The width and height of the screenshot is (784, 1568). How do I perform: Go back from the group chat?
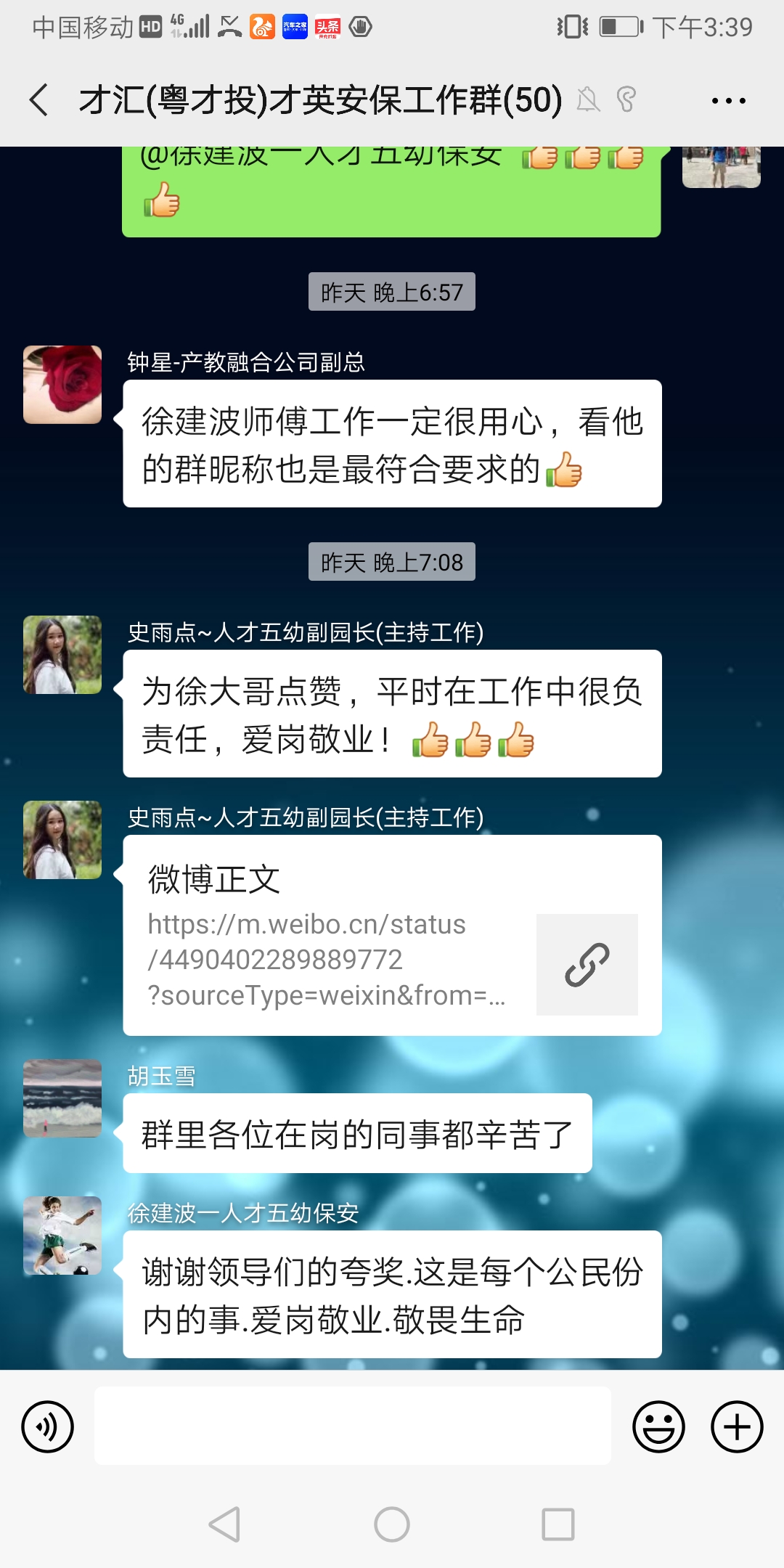pos(40,100)
